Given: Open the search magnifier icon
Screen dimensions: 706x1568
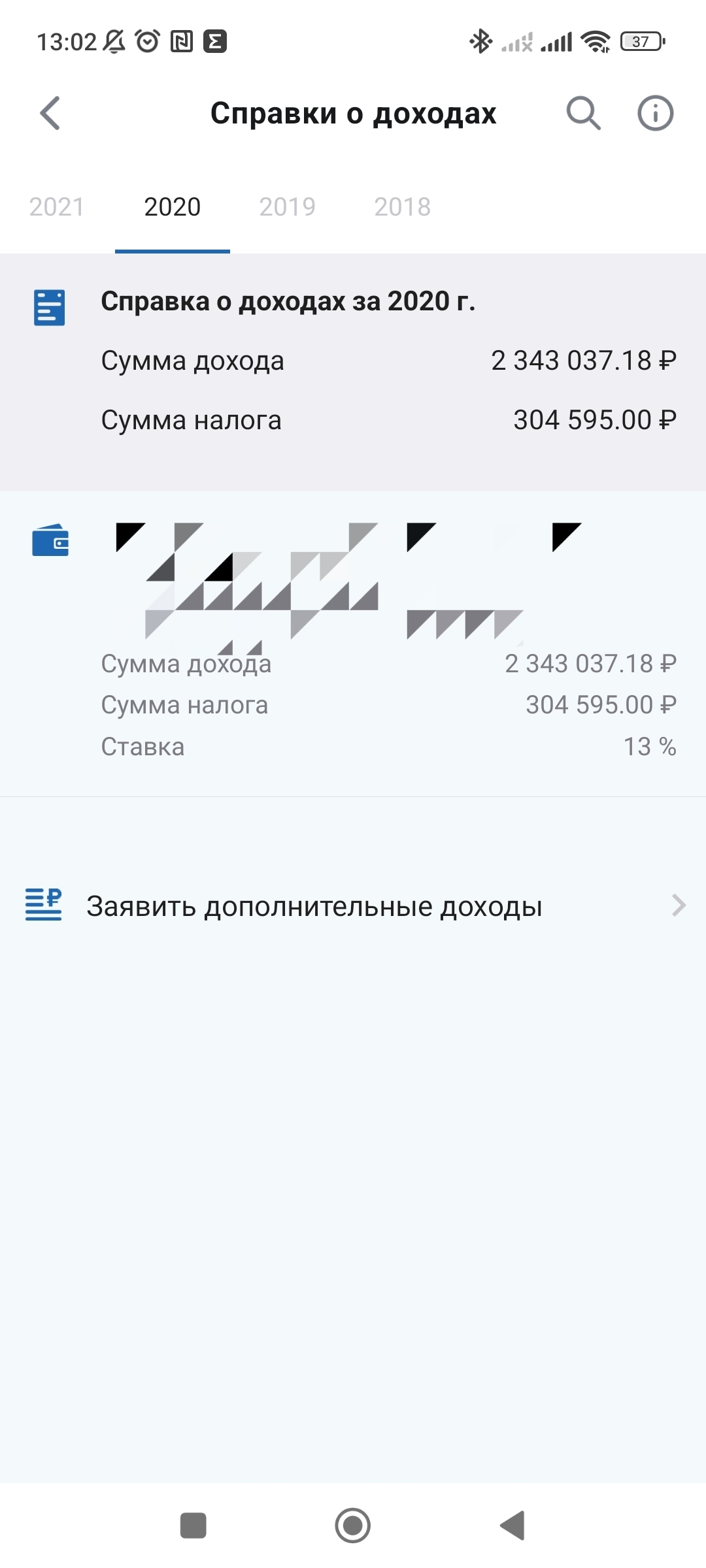Looking at the screenshot, I should click(583, 114).
